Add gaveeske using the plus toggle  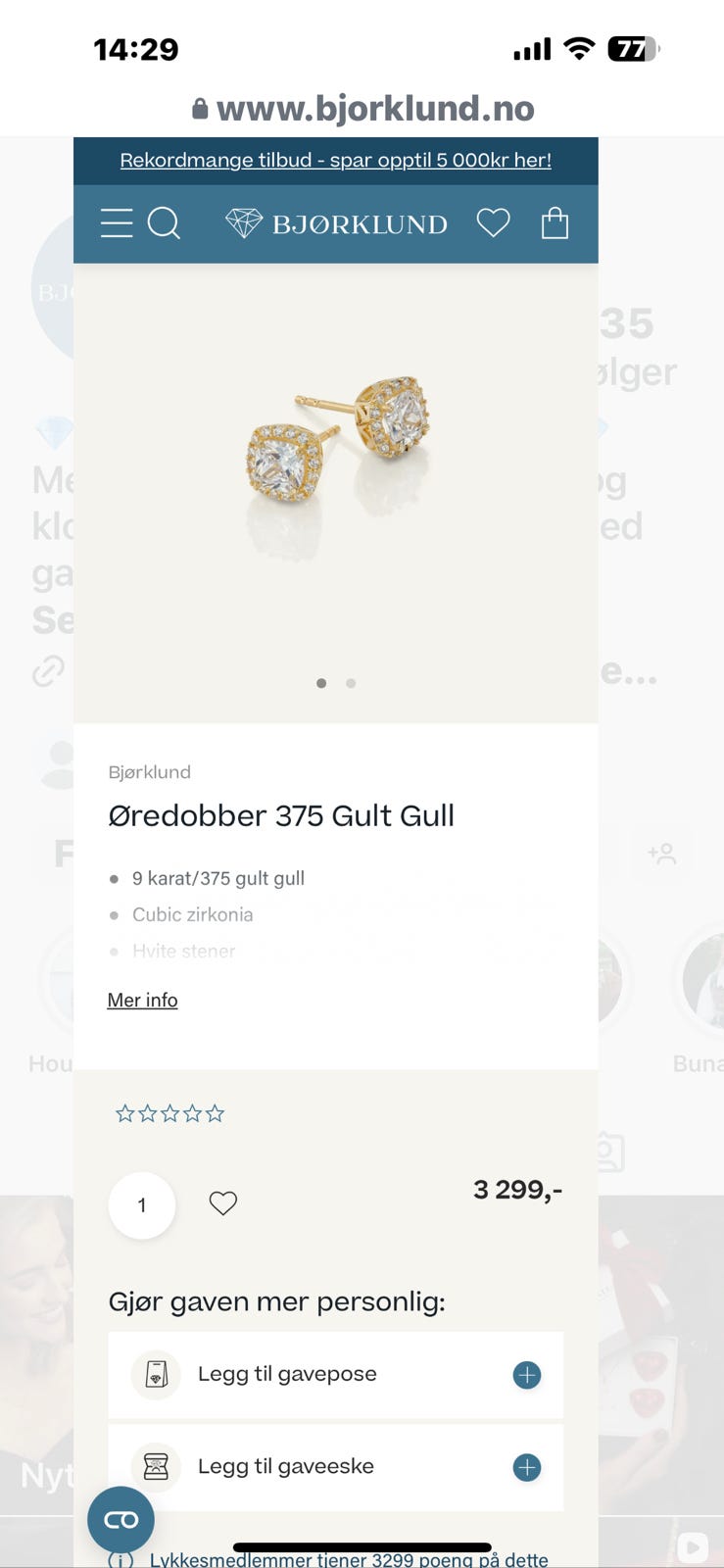(x=526, y=1467)
